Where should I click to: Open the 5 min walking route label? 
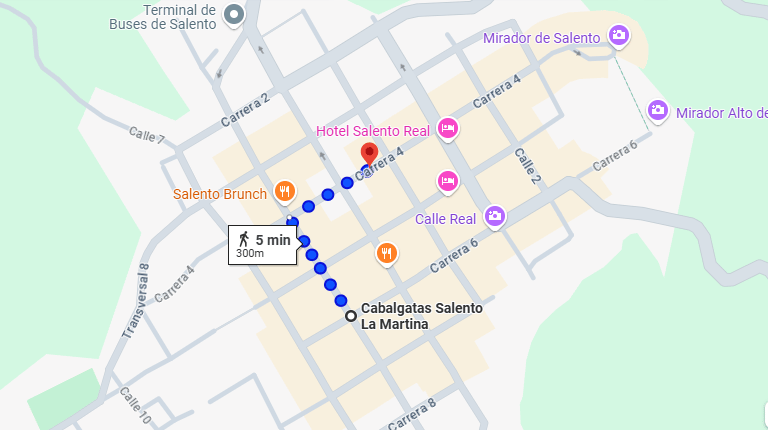tap(262, 244)
